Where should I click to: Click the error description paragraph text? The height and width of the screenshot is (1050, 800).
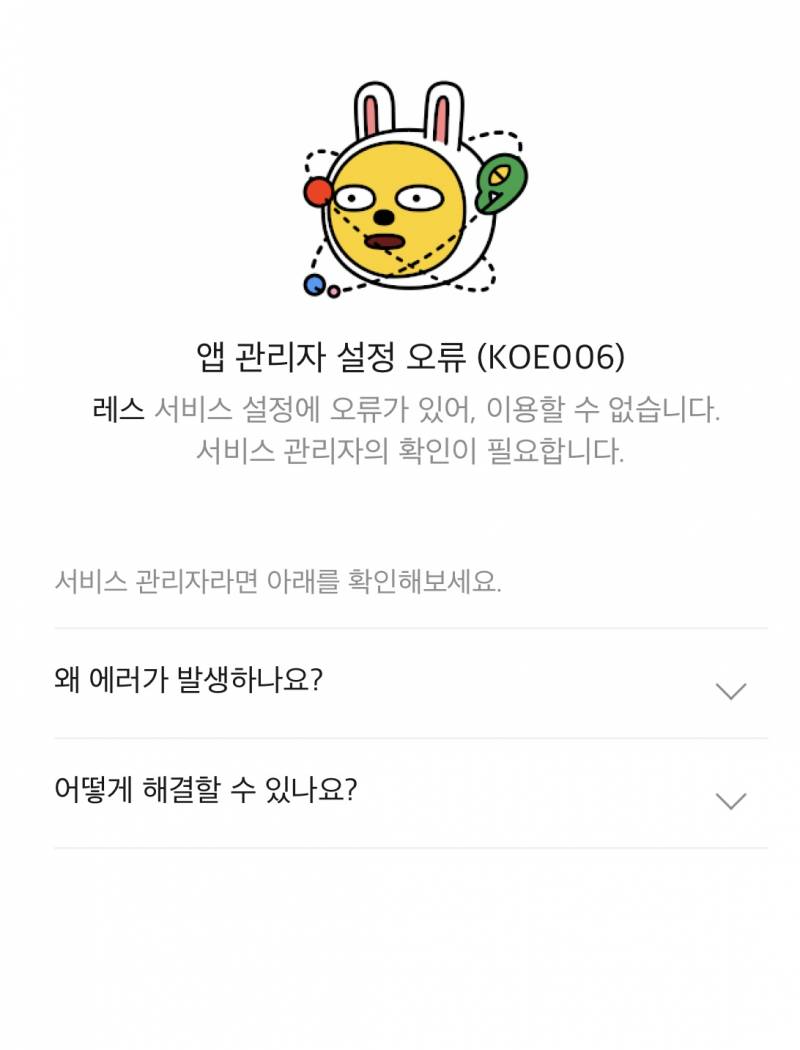point(400,430)
